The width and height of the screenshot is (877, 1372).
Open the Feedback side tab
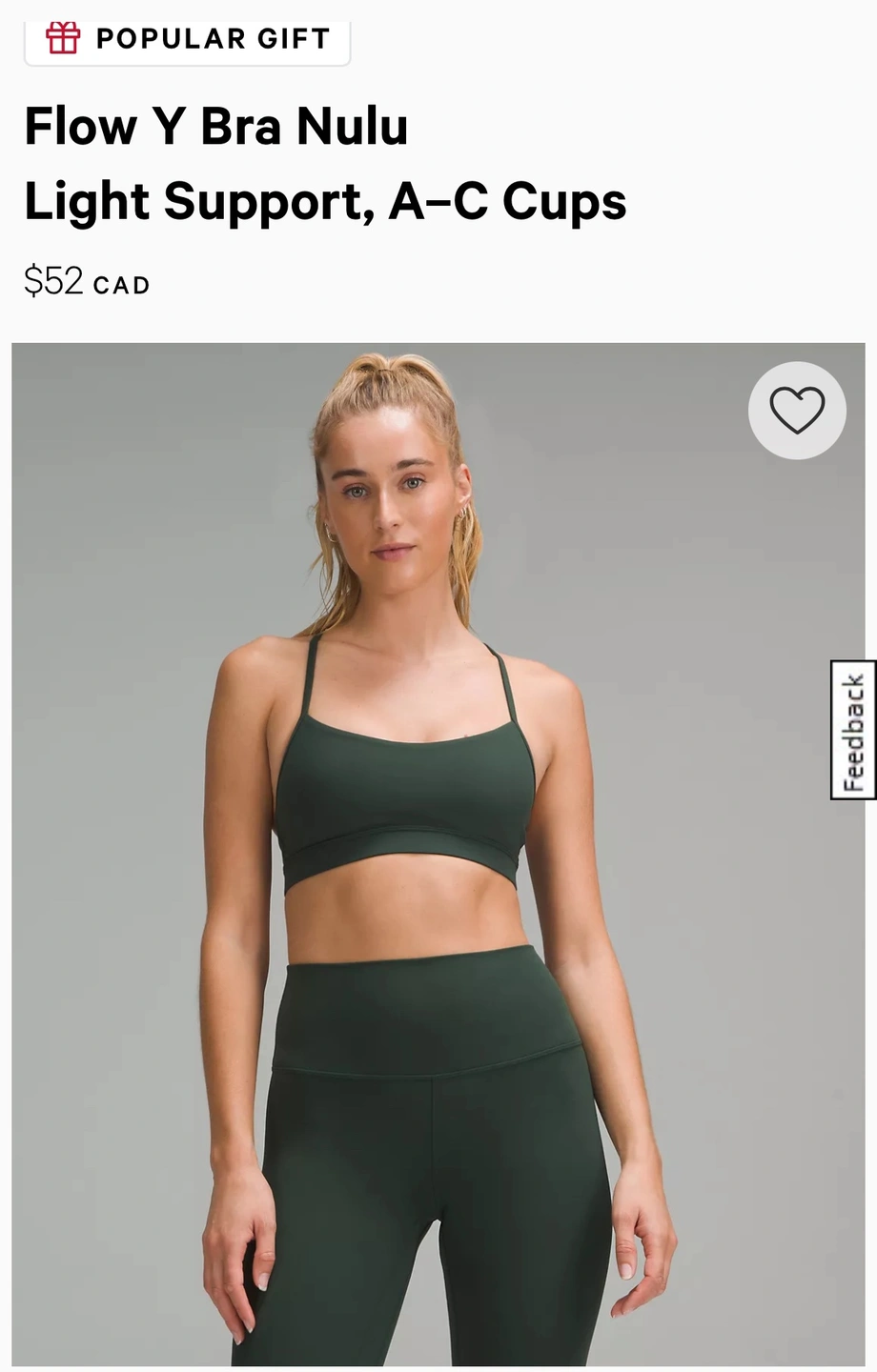[x=853, y=730]
